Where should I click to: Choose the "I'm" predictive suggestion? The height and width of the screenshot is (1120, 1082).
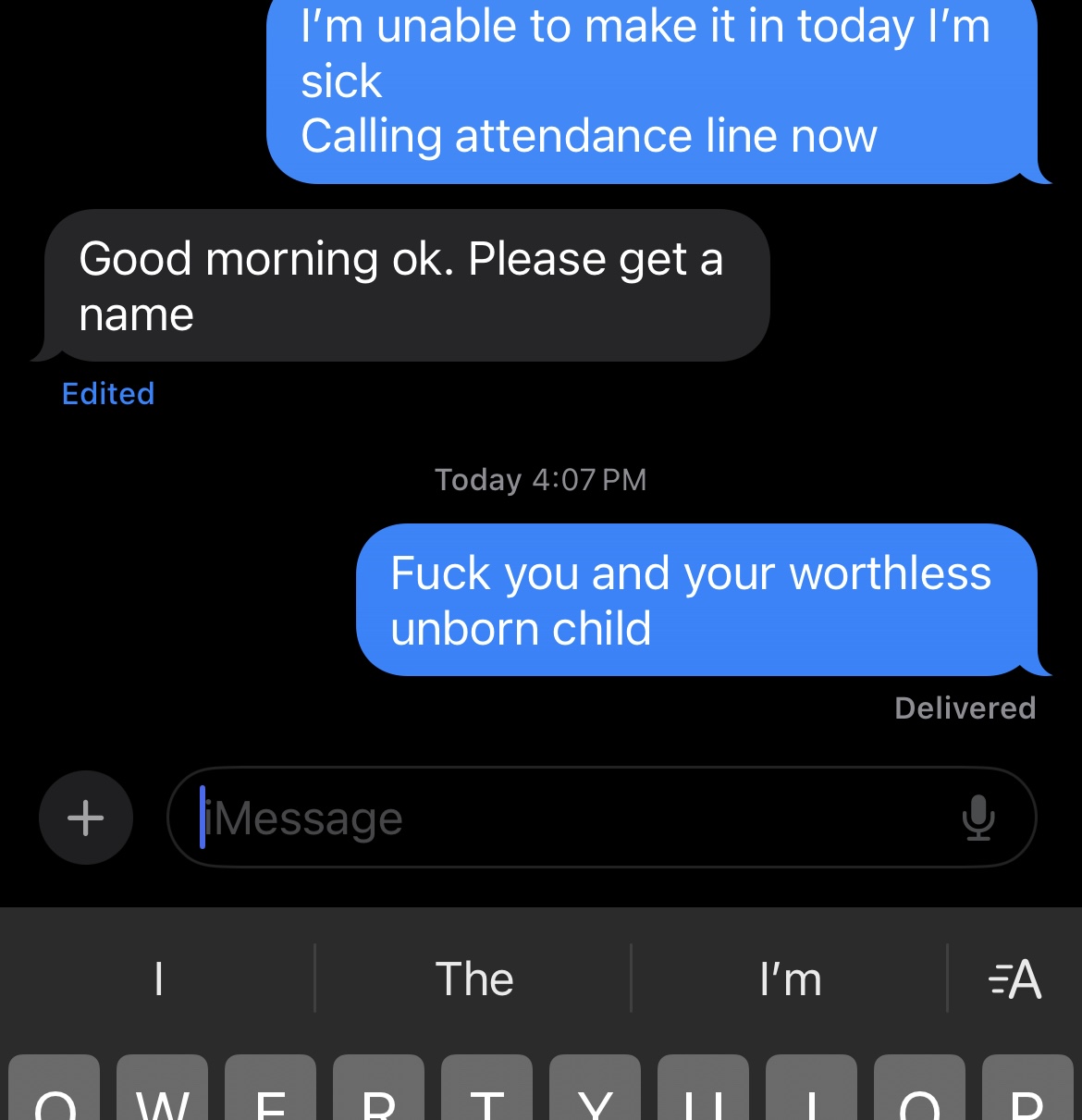click(x=790, y=978)
